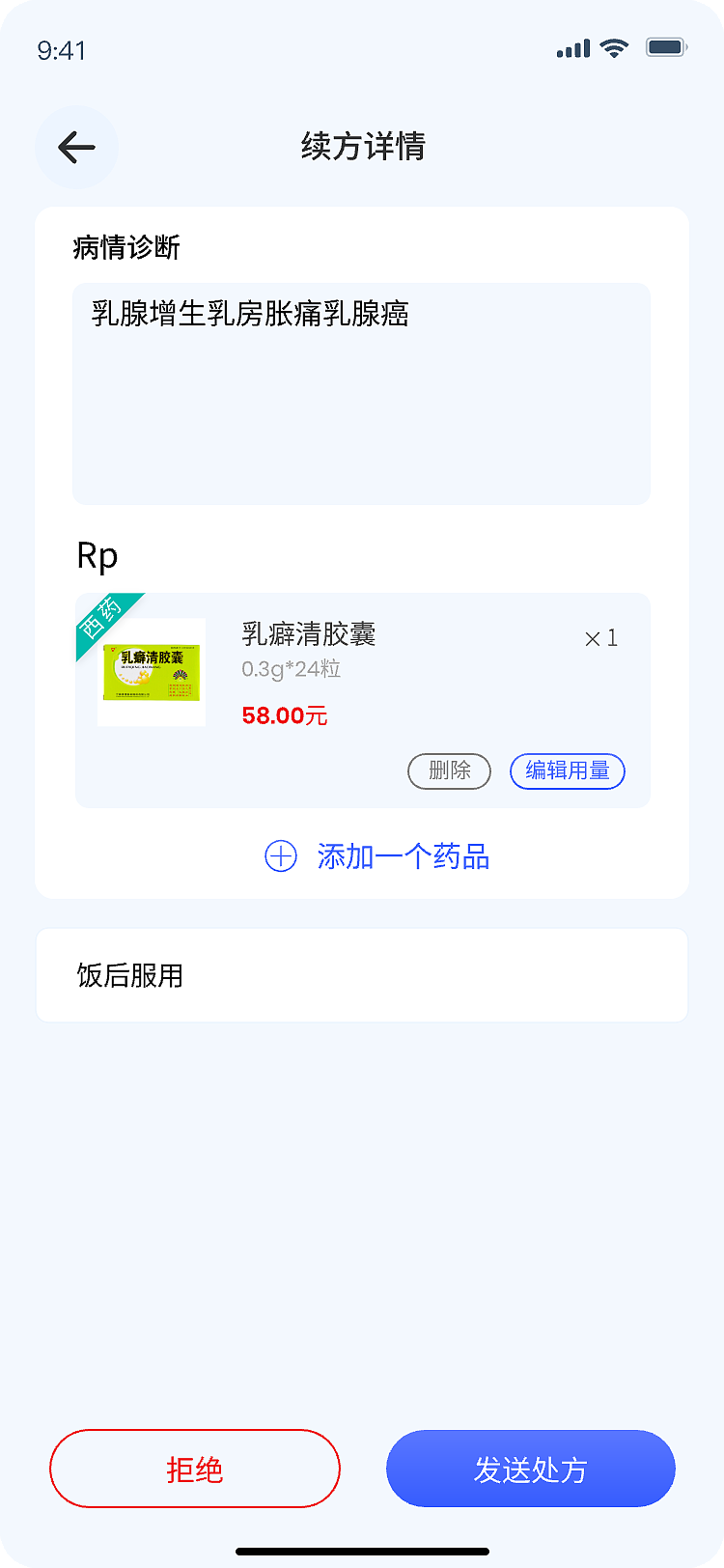
Task: Tap the cellular signal bars icon
Action: coord(571,46)
